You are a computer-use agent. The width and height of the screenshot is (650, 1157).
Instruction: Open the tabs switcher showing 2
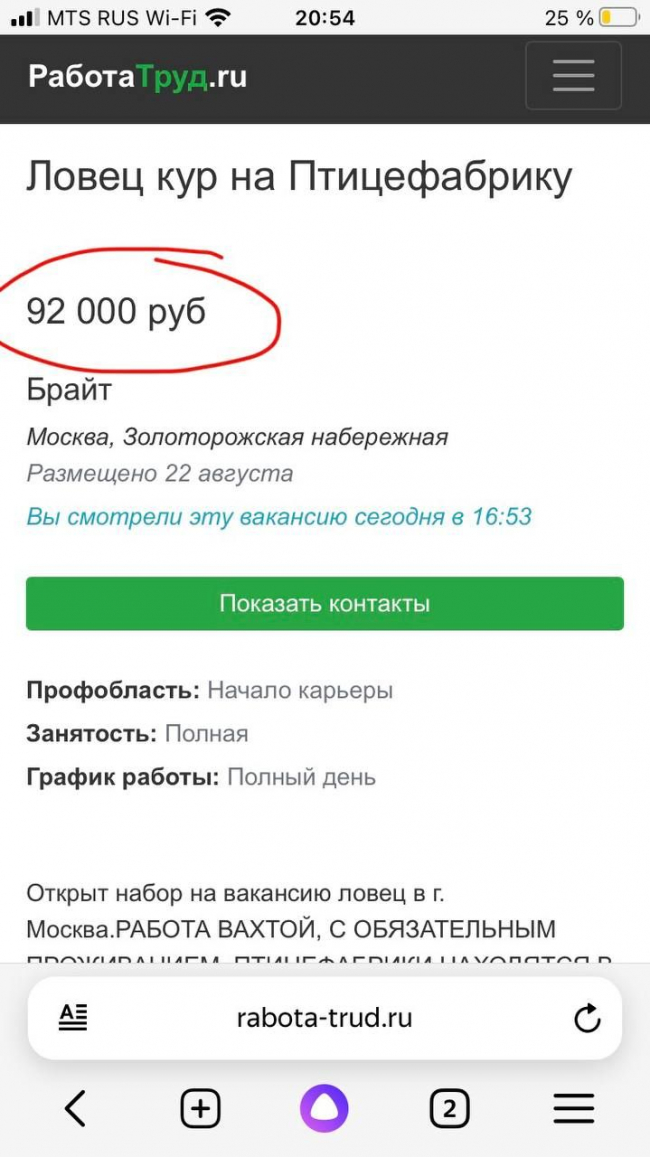pos(449,1108)
